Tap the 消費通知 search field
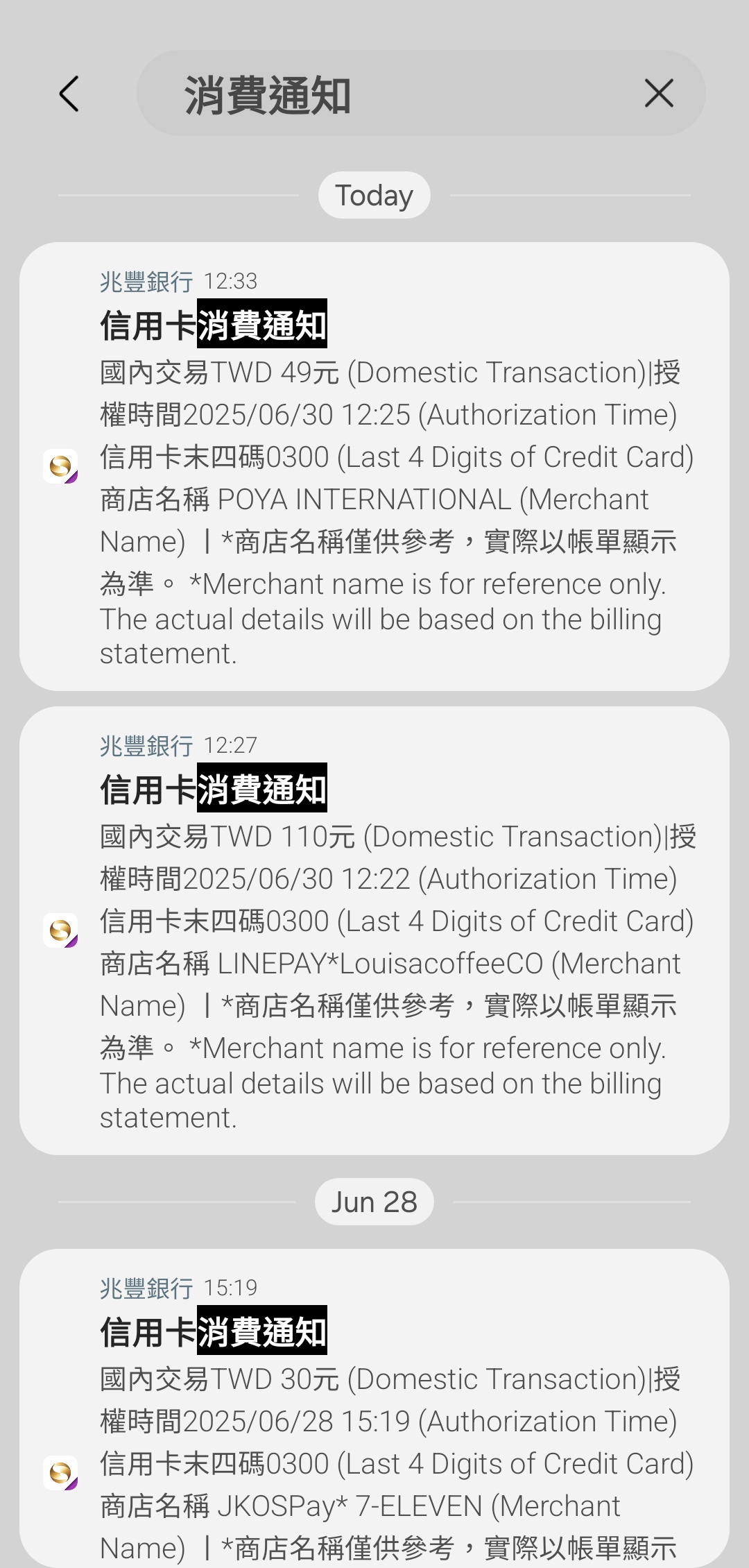This screenshot has width=749, height=1568. (388, 94)
